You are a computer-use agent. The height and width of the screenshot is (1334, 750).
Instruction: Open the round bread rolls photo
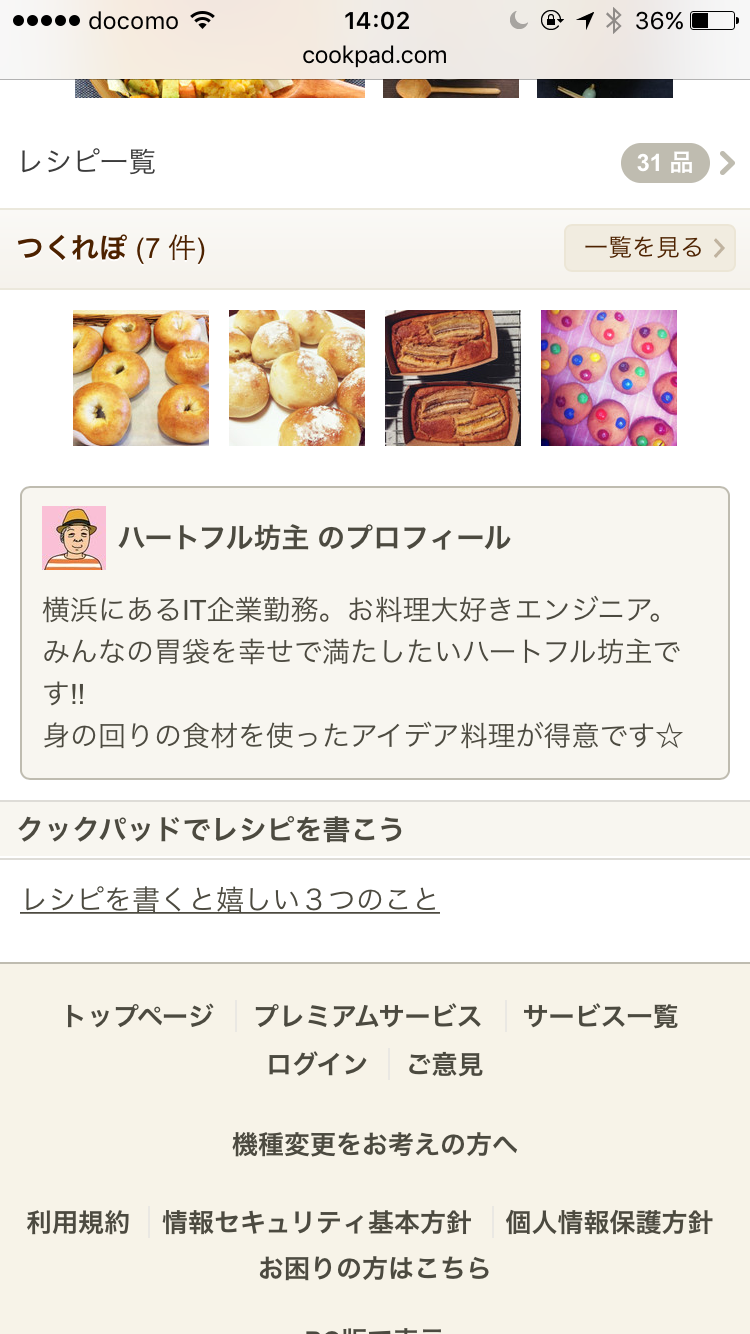[297, 378]
